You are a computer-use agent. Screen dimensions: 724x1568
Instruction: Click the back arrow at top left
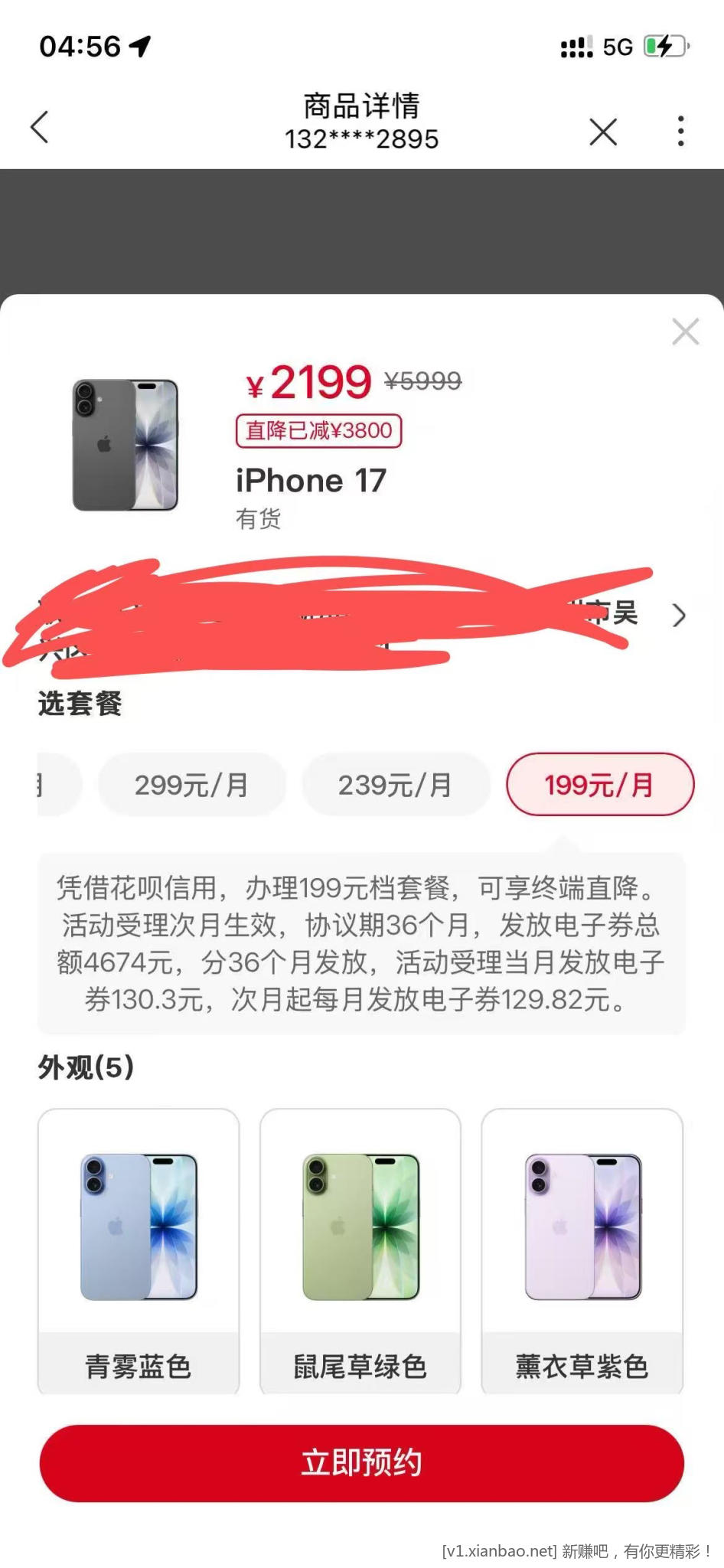(40, 126)
